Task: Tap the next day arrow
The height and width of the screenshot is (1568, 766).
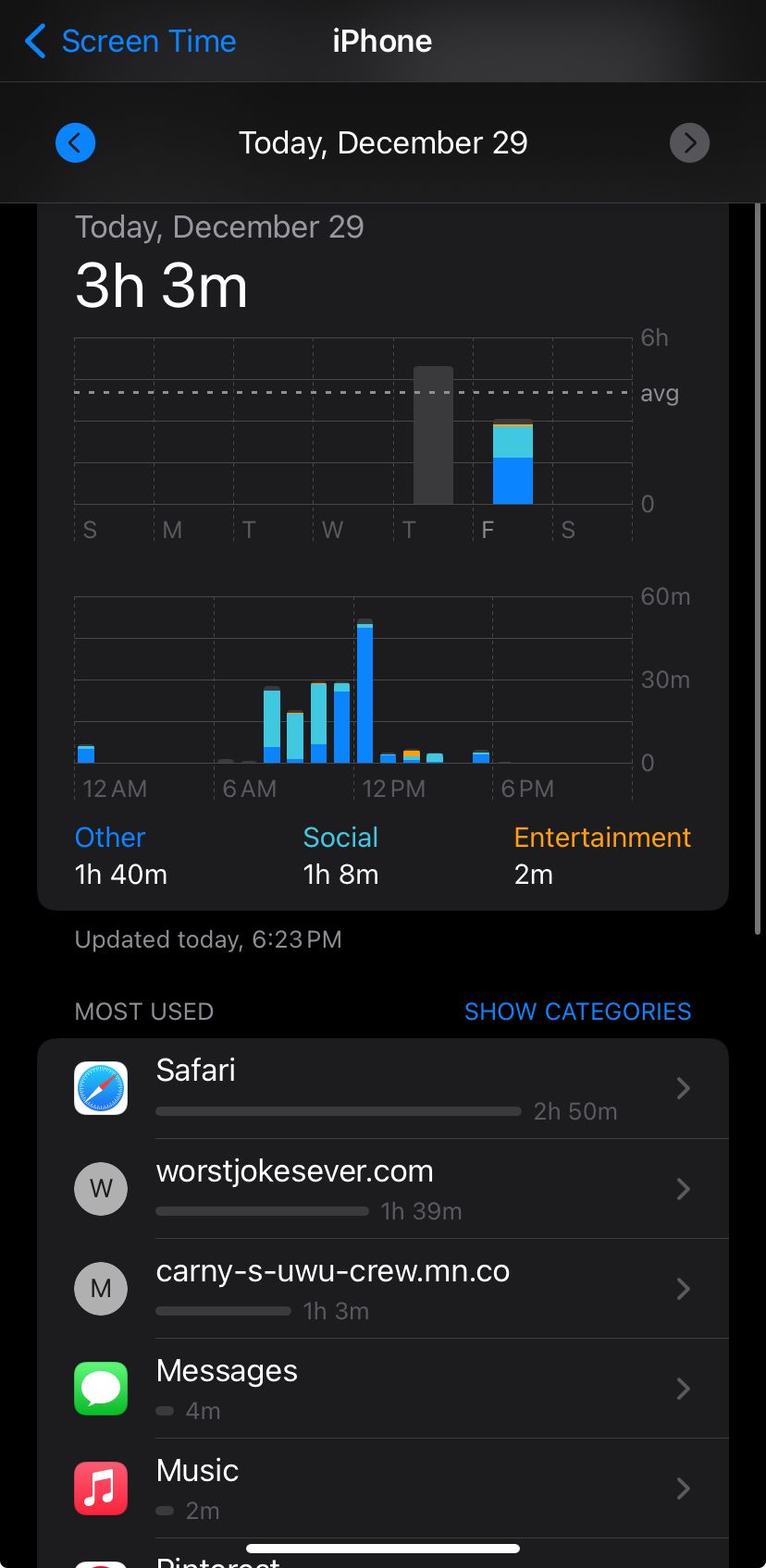Action: 689,143
